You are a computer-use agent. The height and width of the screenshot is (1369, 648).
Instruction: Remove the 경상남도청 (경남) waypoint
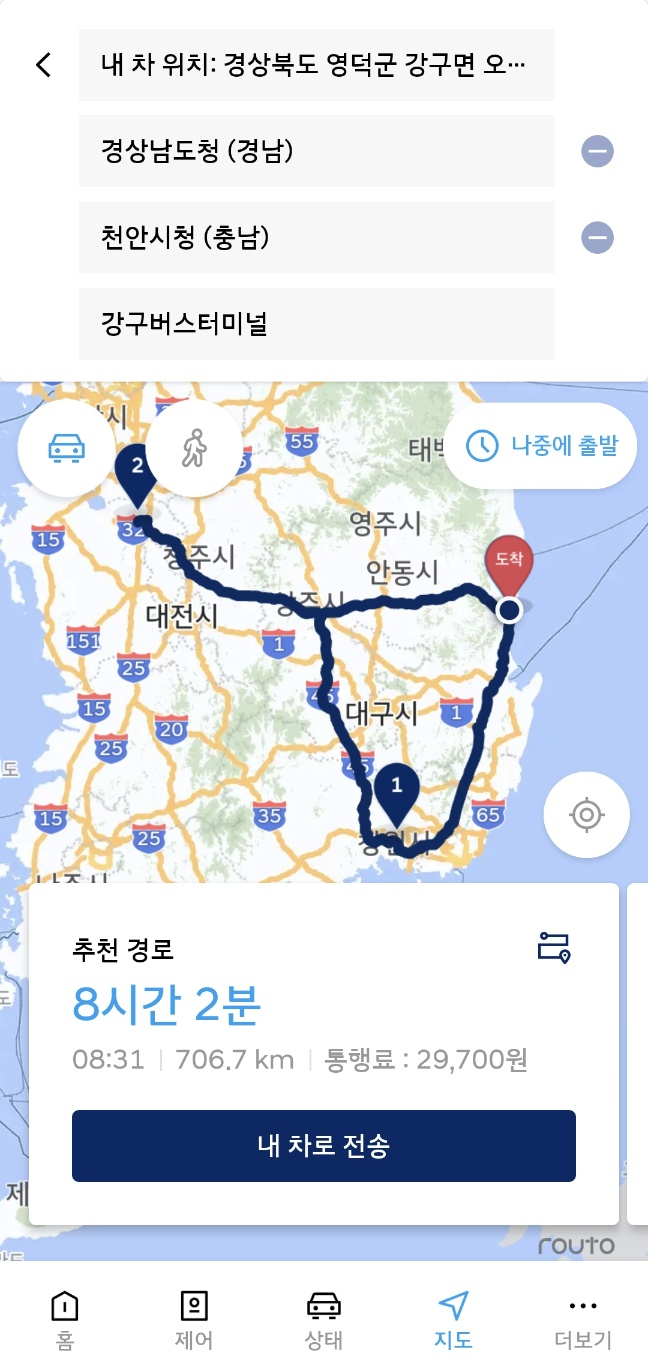point(597,152)
